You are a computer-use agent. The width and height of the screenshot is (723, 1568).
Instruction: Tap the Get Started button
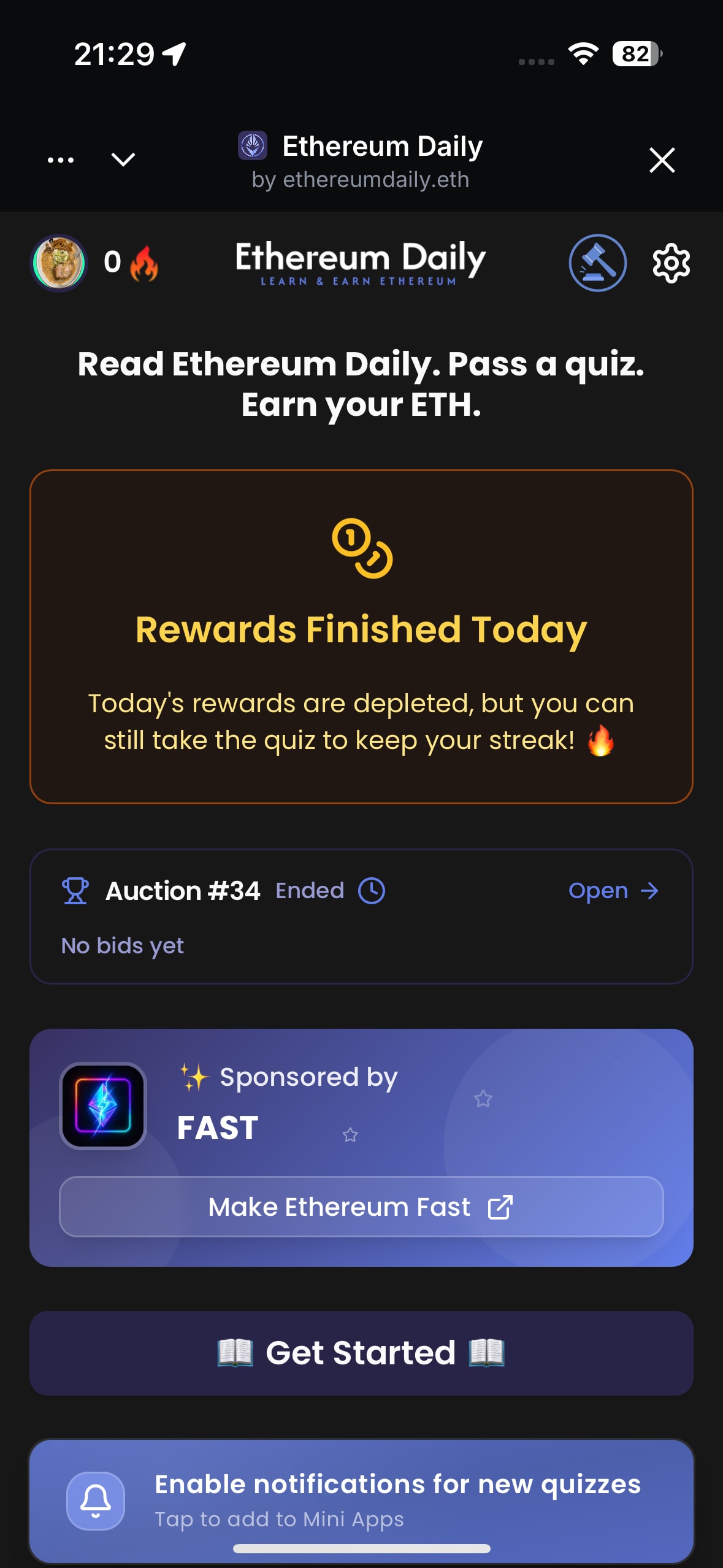[361, 1353]
